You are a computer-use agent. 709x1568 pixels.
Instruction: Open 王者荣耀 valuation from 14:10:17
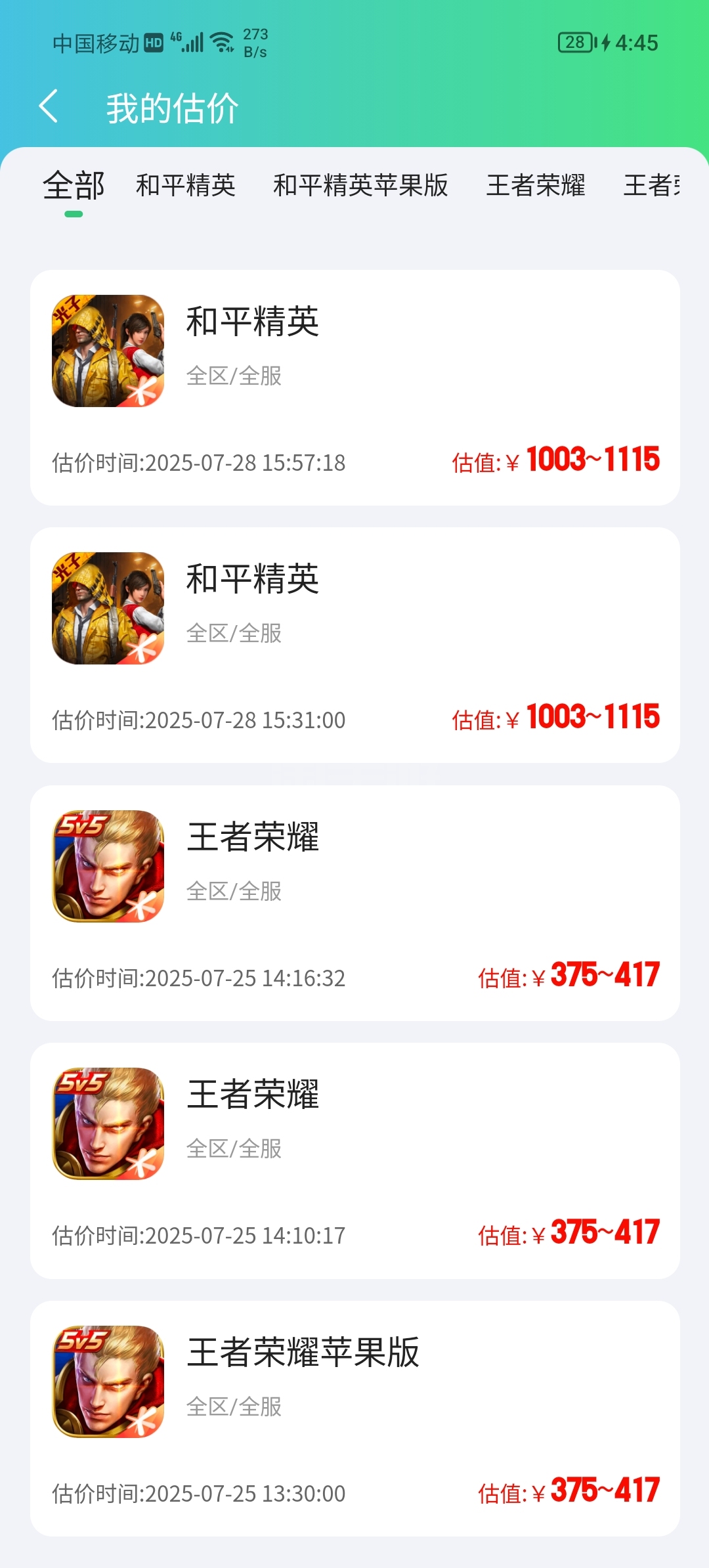coord(354,1160)
